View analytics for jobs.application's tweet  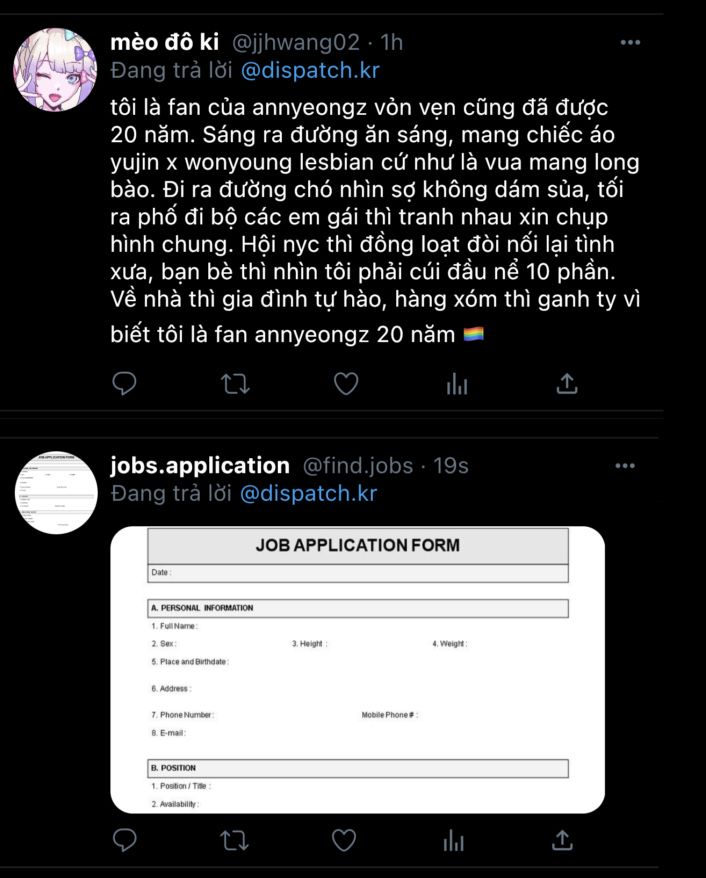pos(454,839)
